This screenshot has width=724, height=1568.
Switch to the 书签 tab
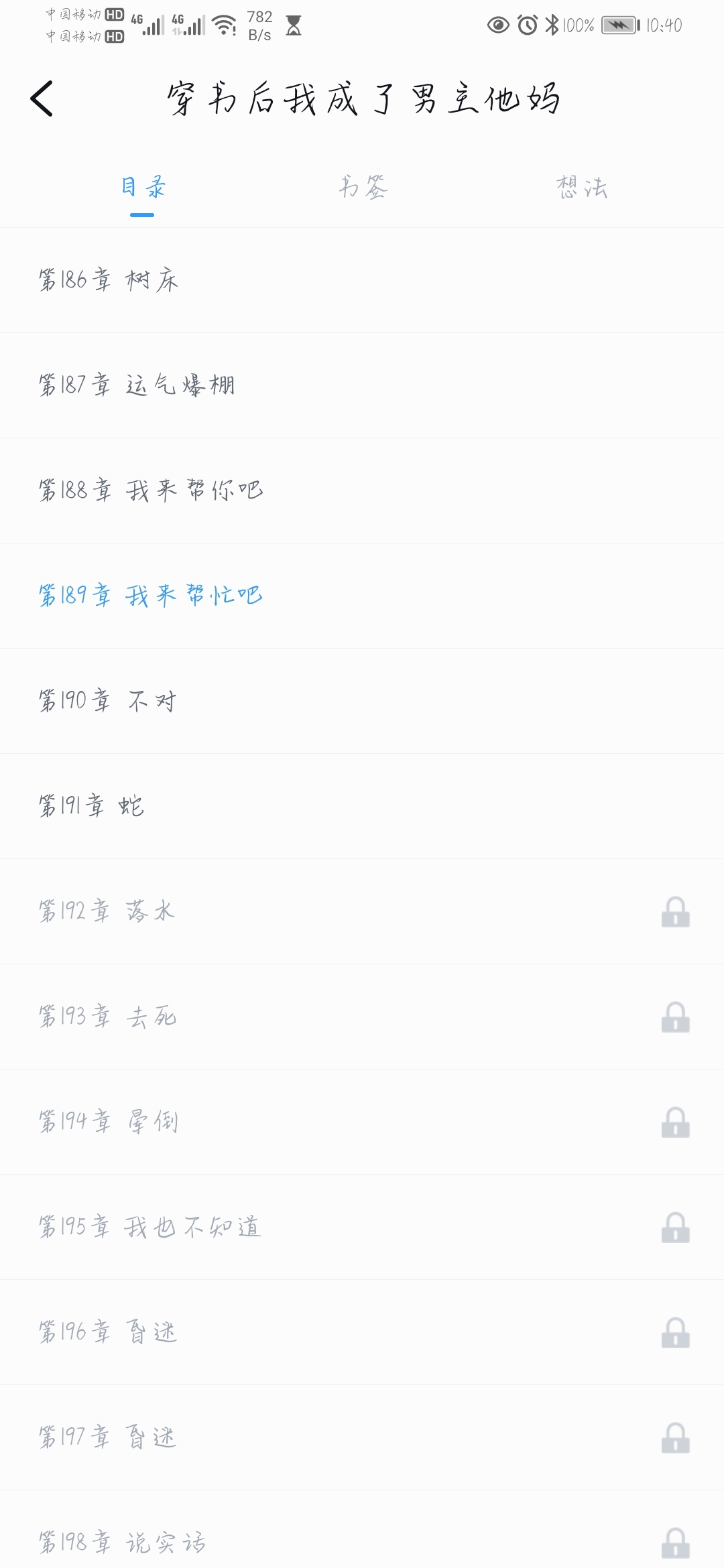pyautogui.click(x=363, y=187)
